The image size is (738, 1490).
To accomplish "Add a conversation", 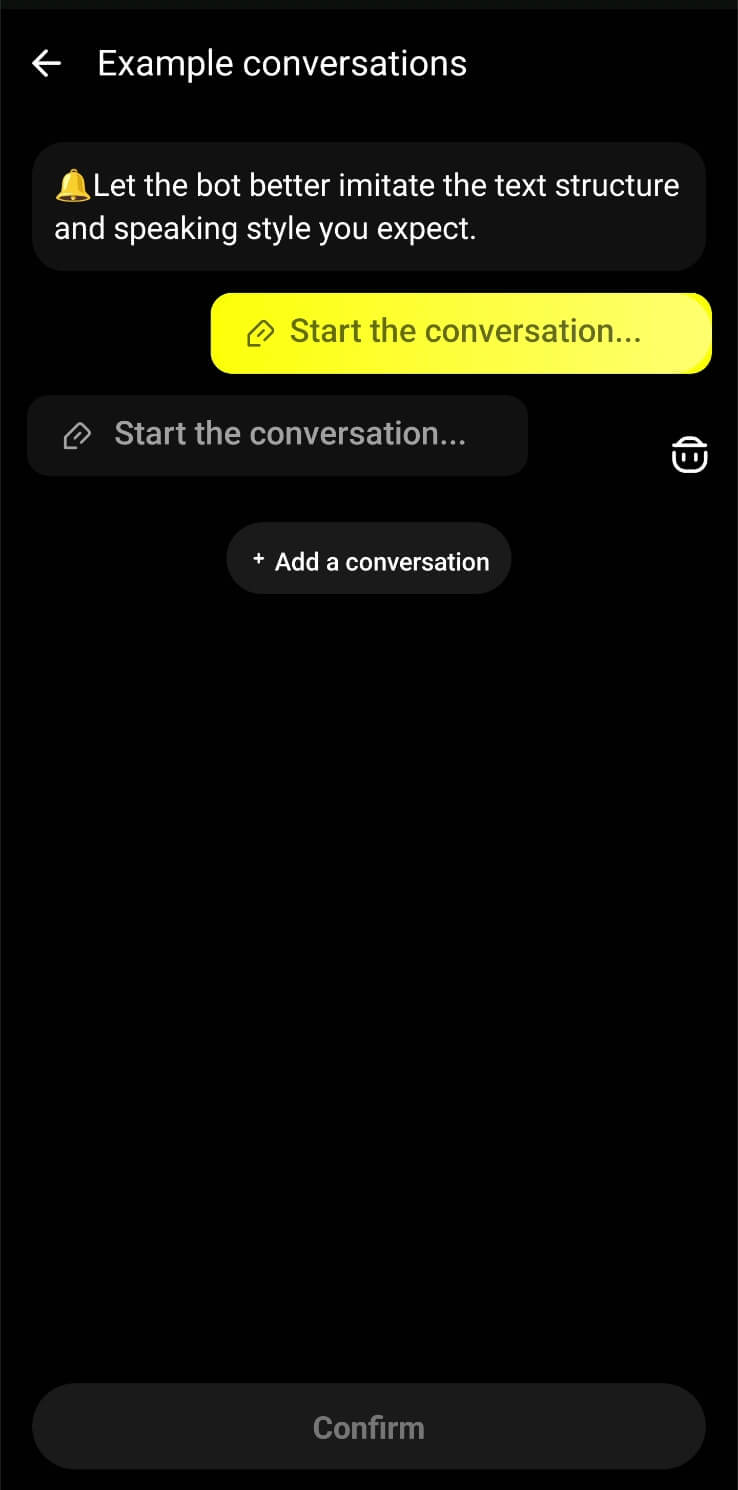I will (369, 561).
